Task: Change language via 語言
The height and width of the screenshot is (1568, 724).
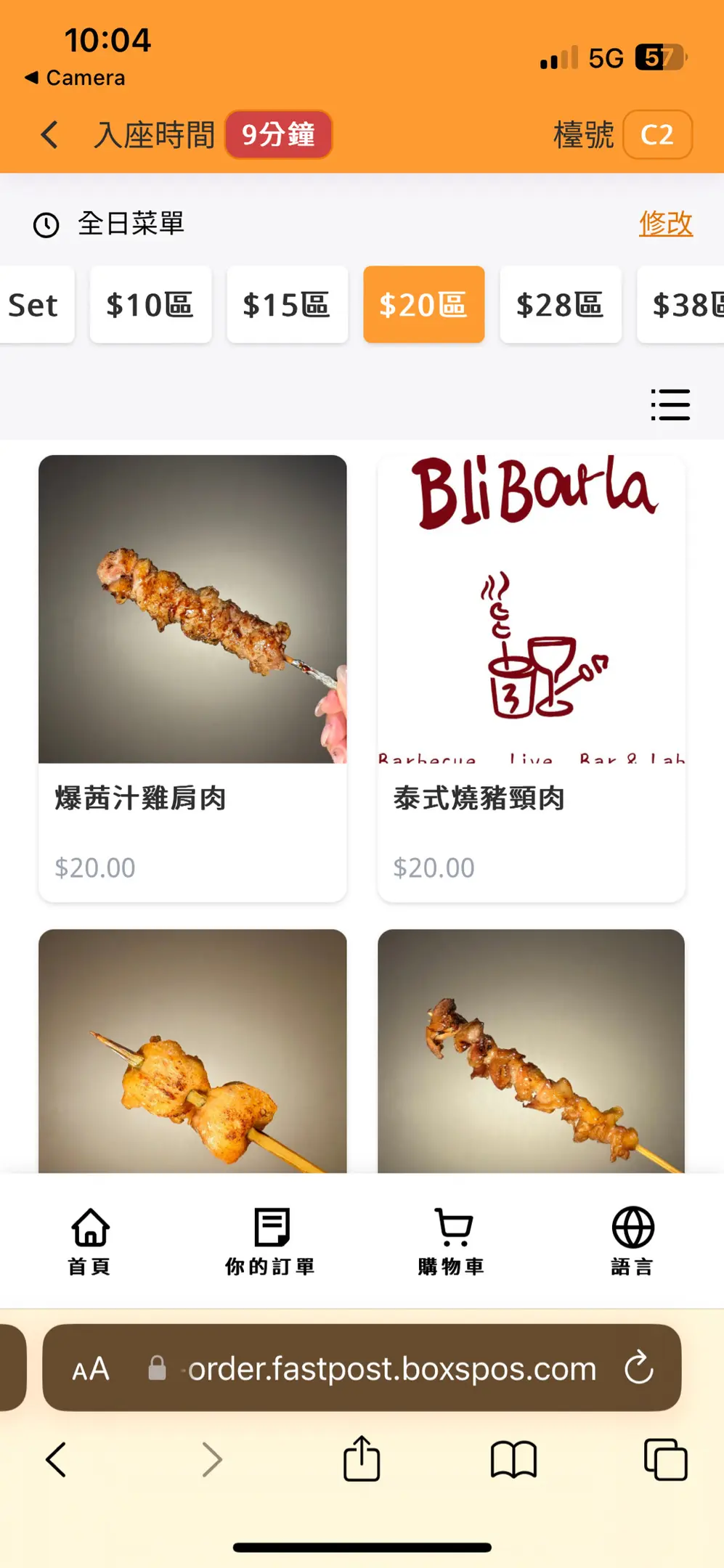Action: [633, 1241]
